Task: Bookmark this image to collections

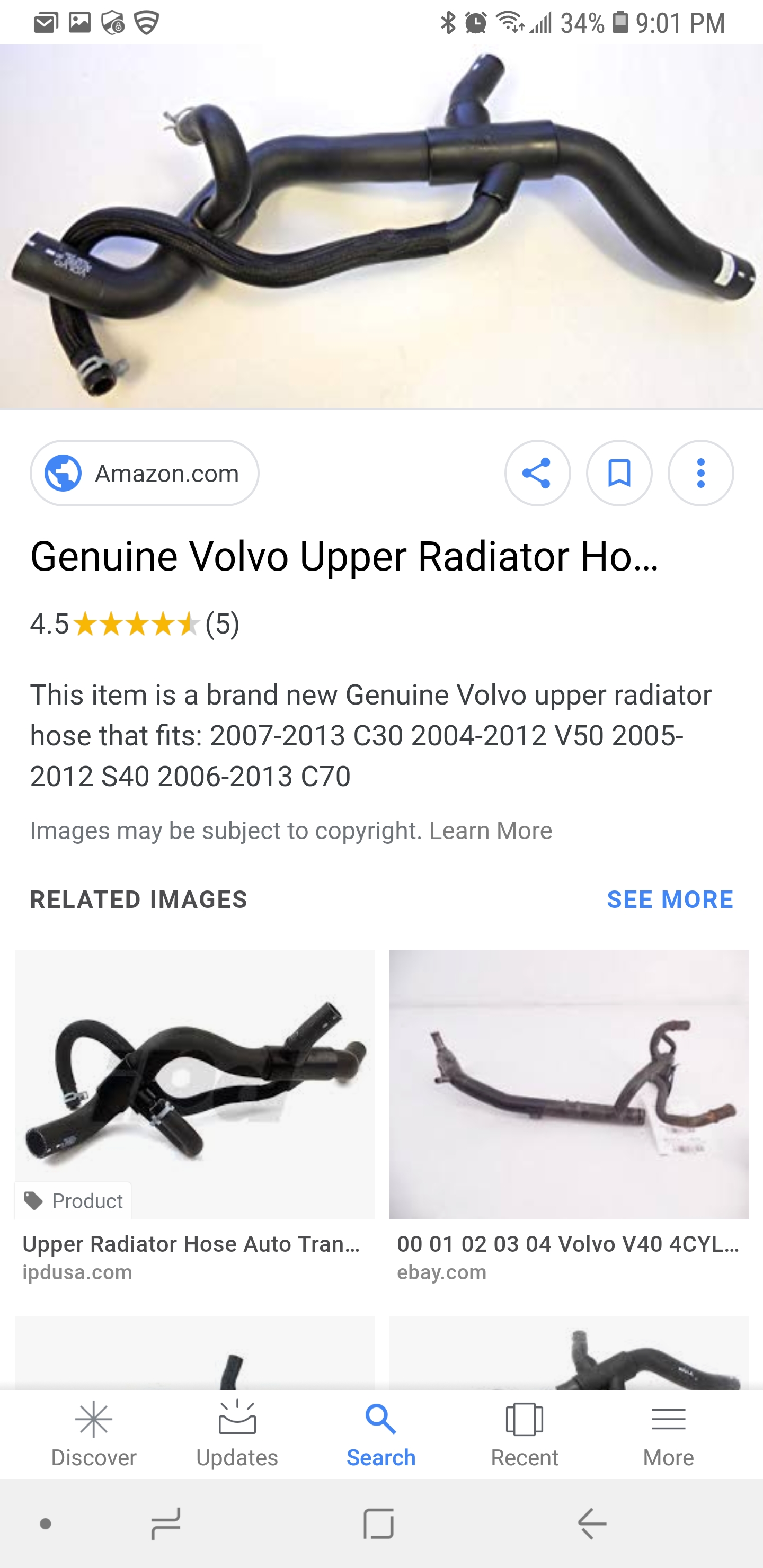Action: (619, 473)
